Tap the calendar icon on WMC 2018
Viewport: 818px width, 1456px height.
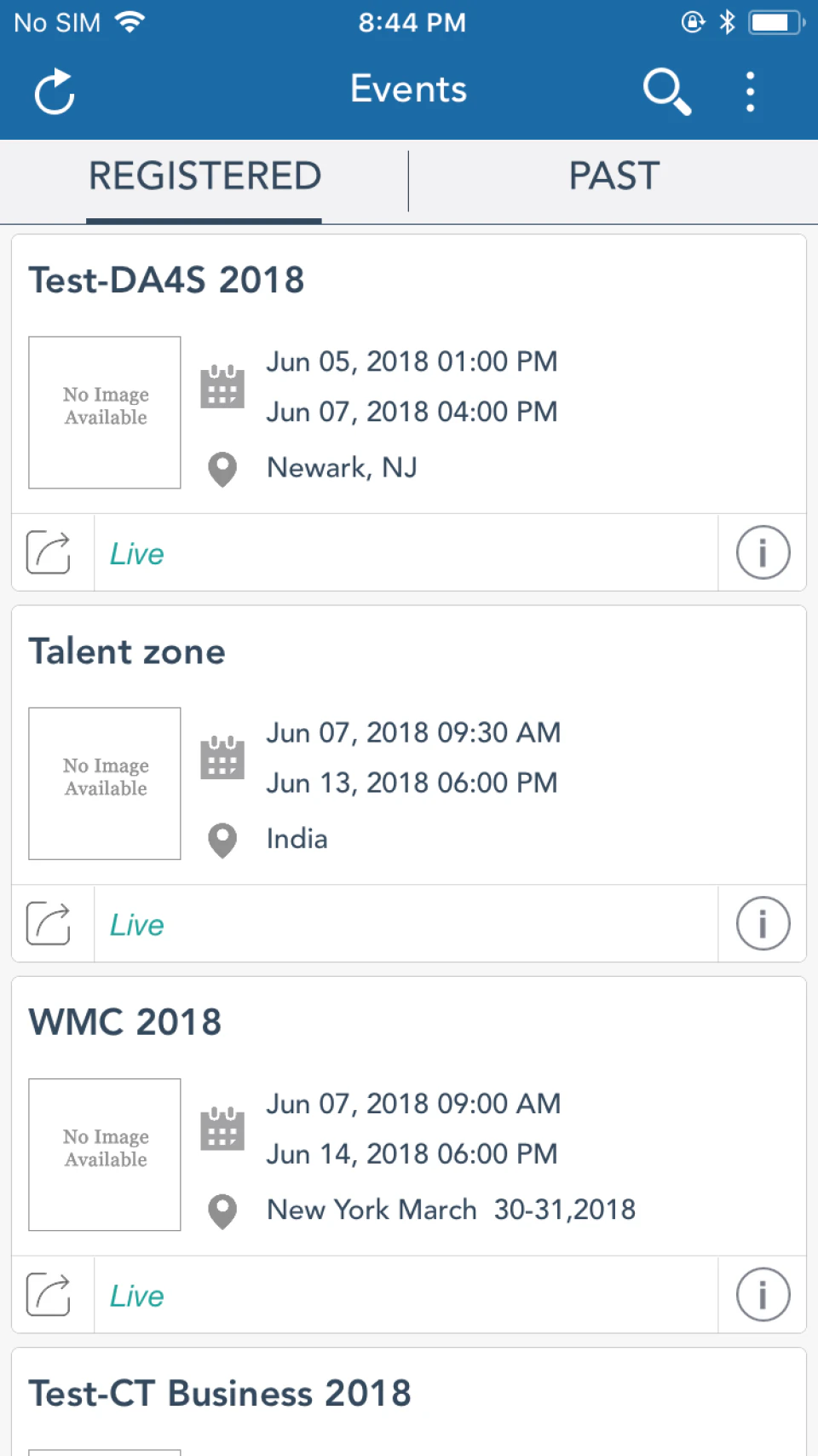[x=222, y=1128]
